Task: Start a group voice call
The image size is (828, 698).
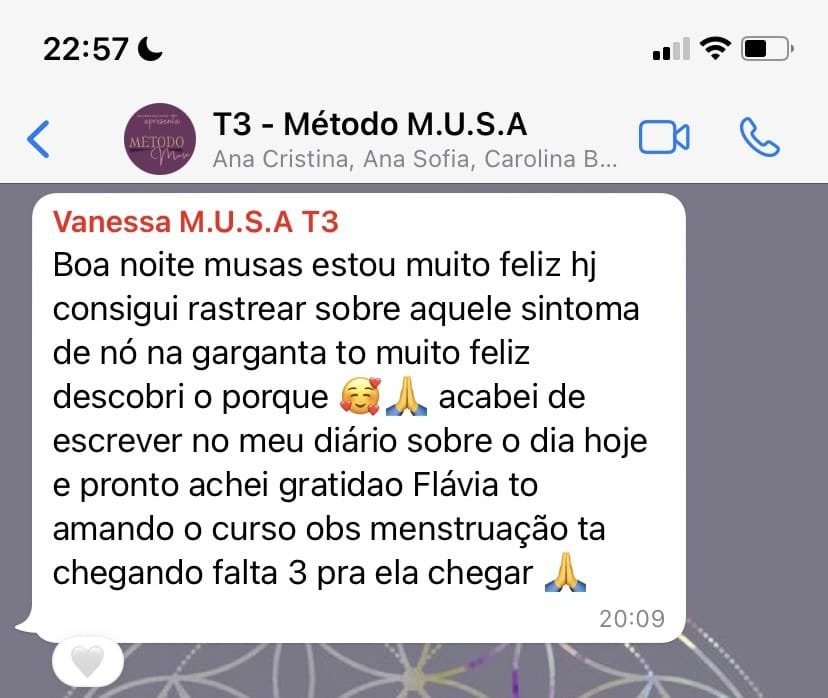Action: point(759,138)
